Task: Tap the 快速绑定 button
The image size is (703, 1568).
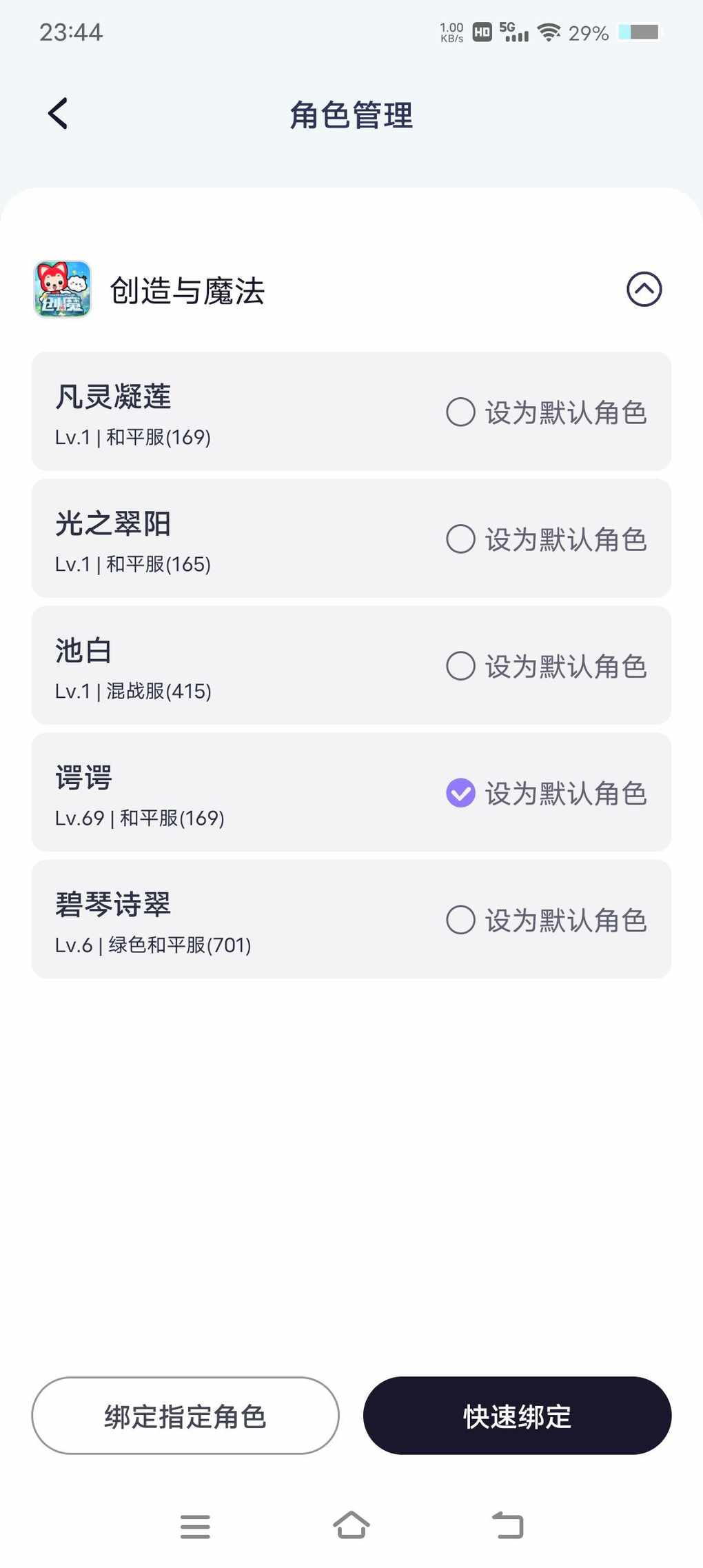Action: point(517,1416)
